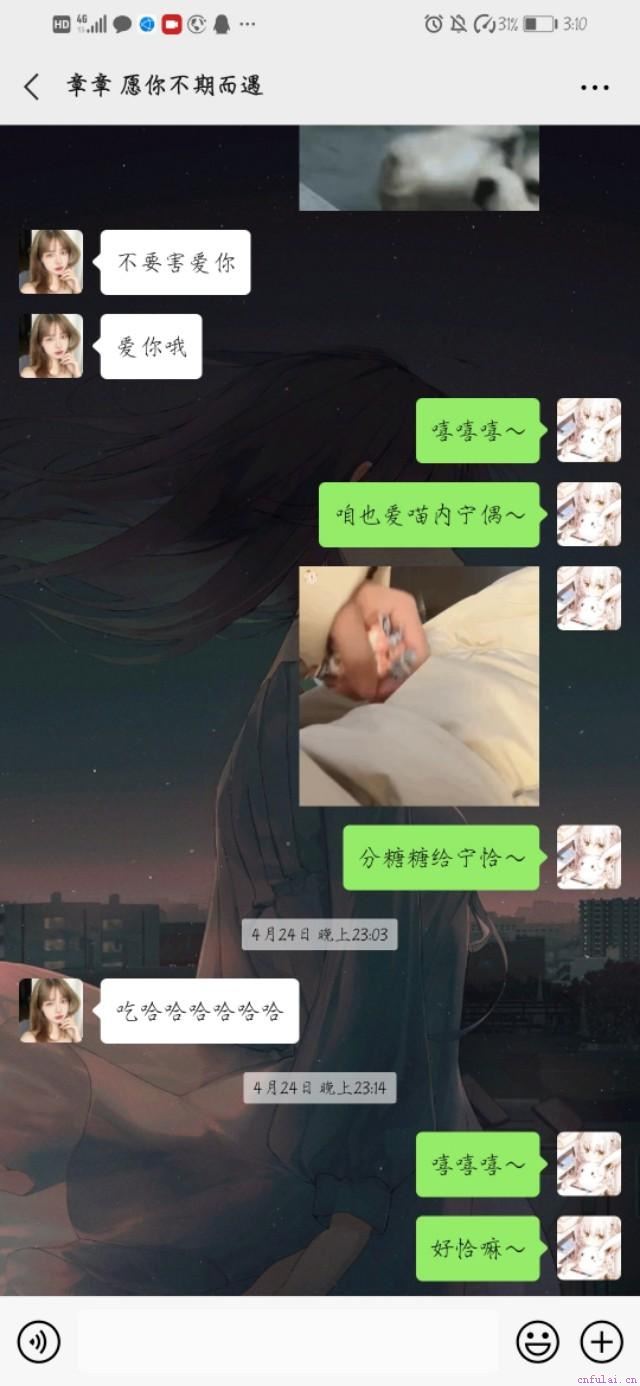Viewport: 640px width, 1386px height.
Task: Switch to voice input mode
Action: [39, 1341]
